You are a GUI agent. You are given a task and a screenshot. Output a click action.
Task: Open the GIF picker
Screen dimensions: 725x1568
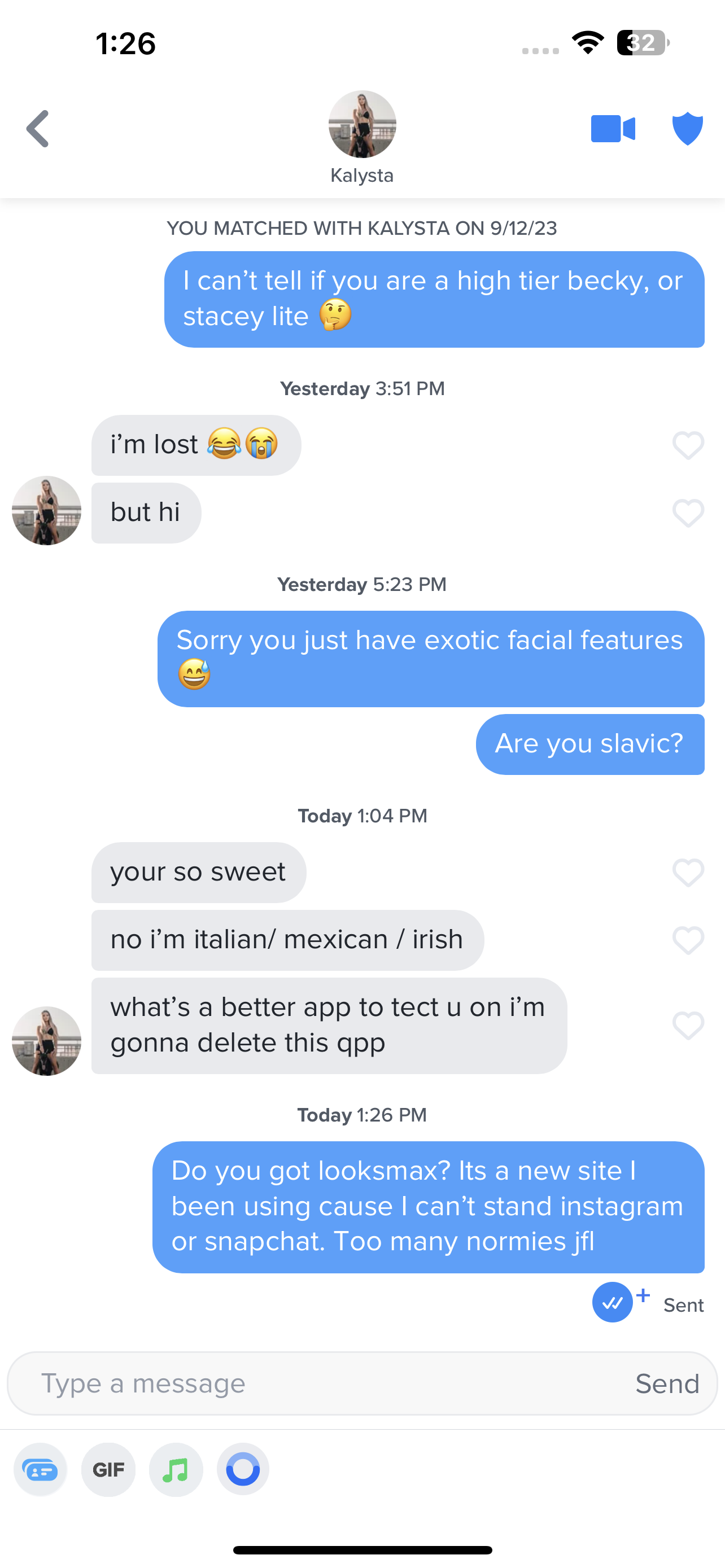108,1470
